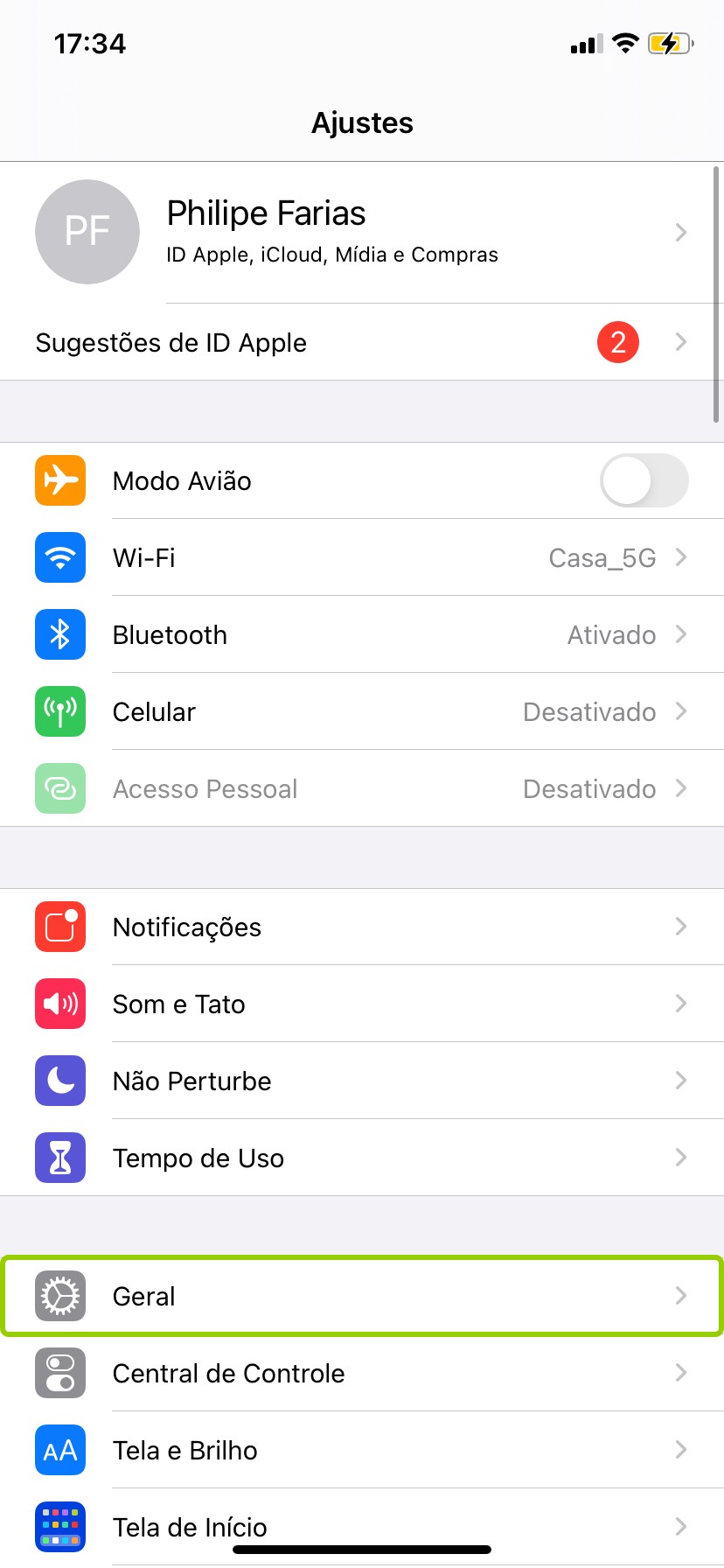Open Philipe Farias Apple ID profile
The width and height of the screenshot is (724, 1568).
tap(362, 232)
